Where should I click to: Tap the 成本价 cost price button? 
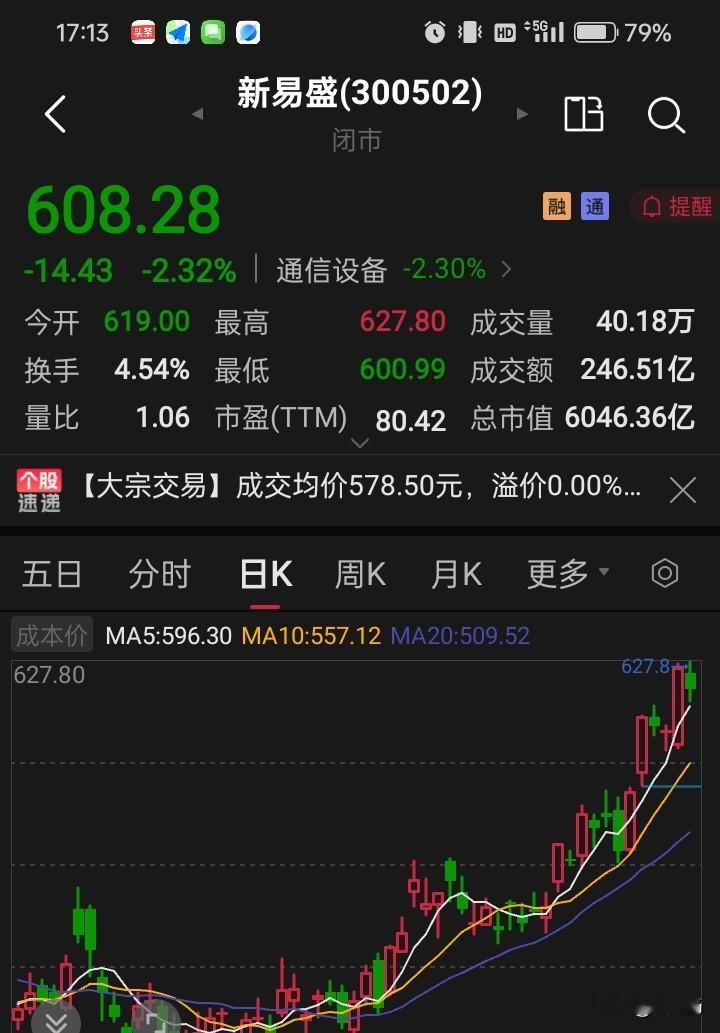click(x=51, y=635)
